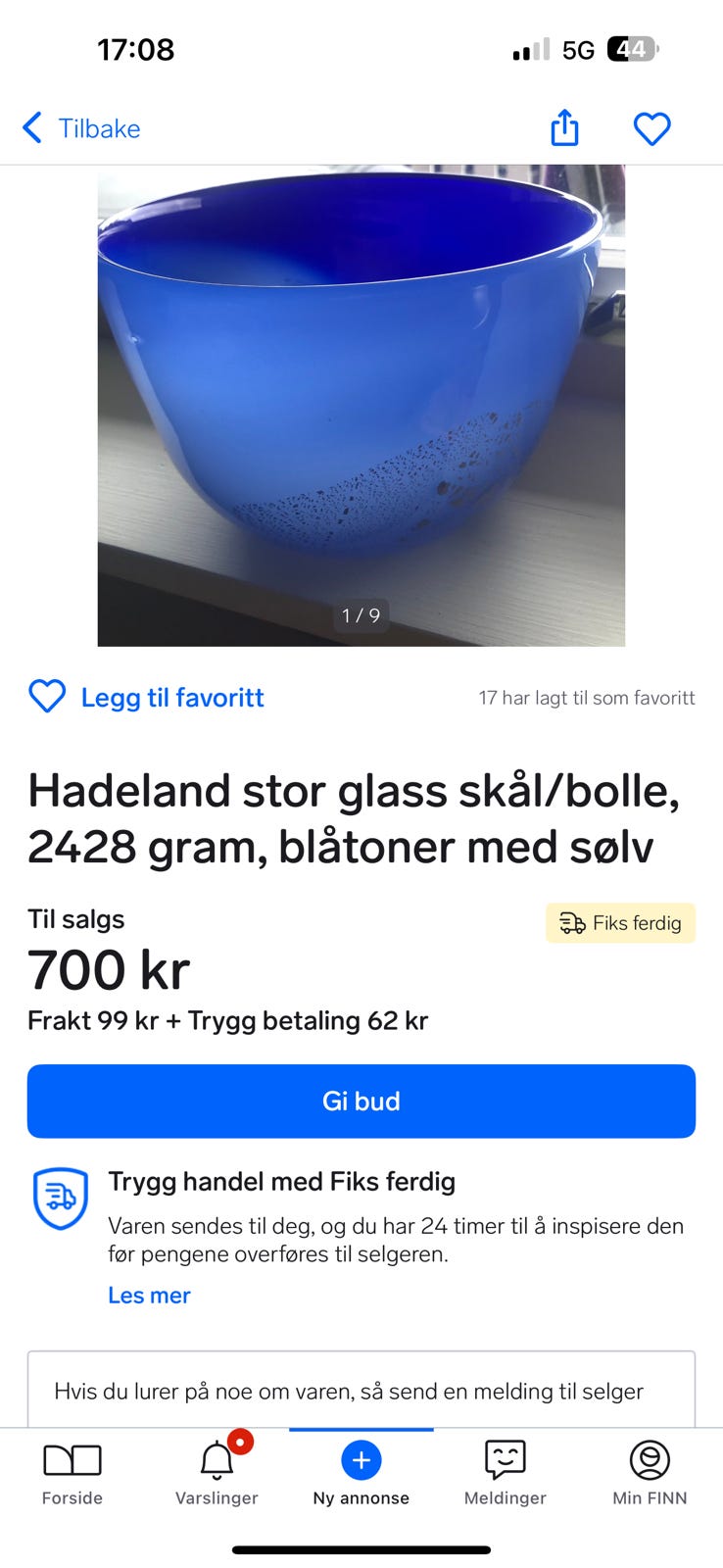Tap the Ny annonse plus icon
The image size is (723, 1568).
pyautogui.click(x=361, y=1460)
